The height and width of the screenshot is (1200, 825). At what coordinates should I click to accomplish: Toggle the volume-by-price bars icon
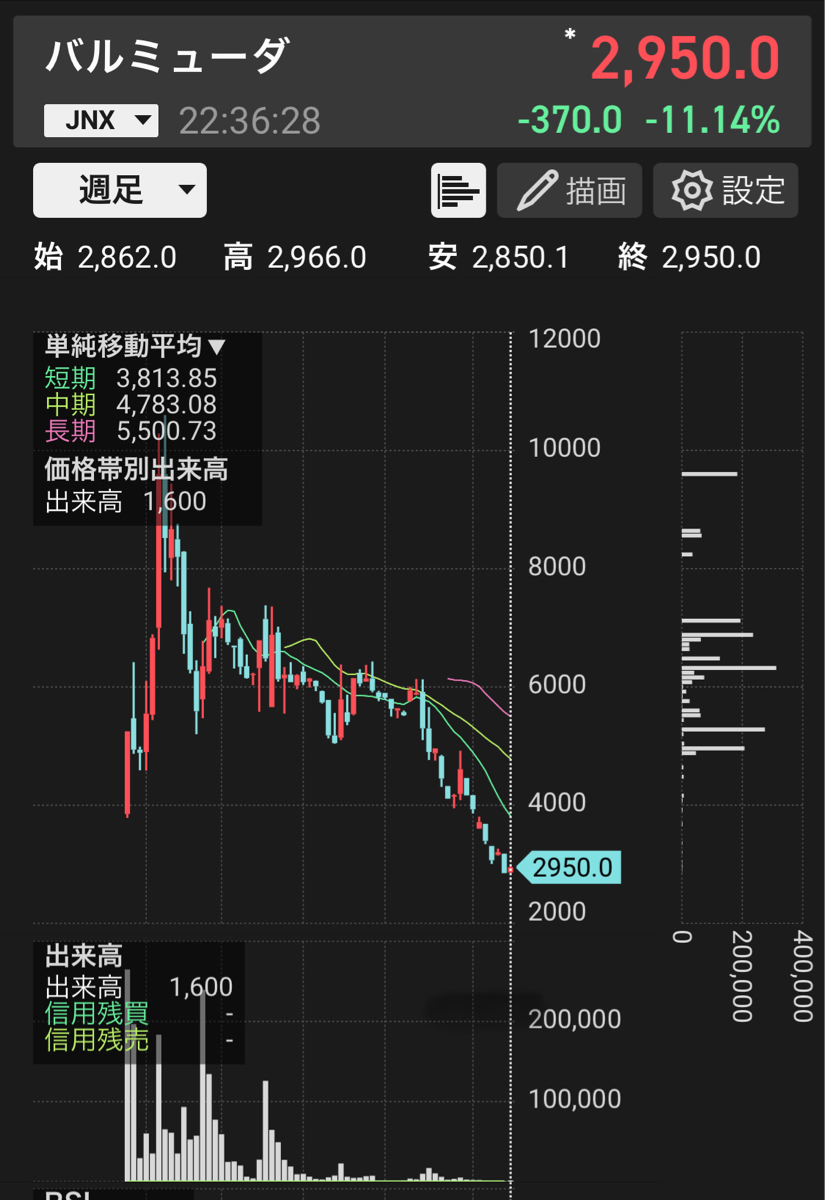click(458, 190)
